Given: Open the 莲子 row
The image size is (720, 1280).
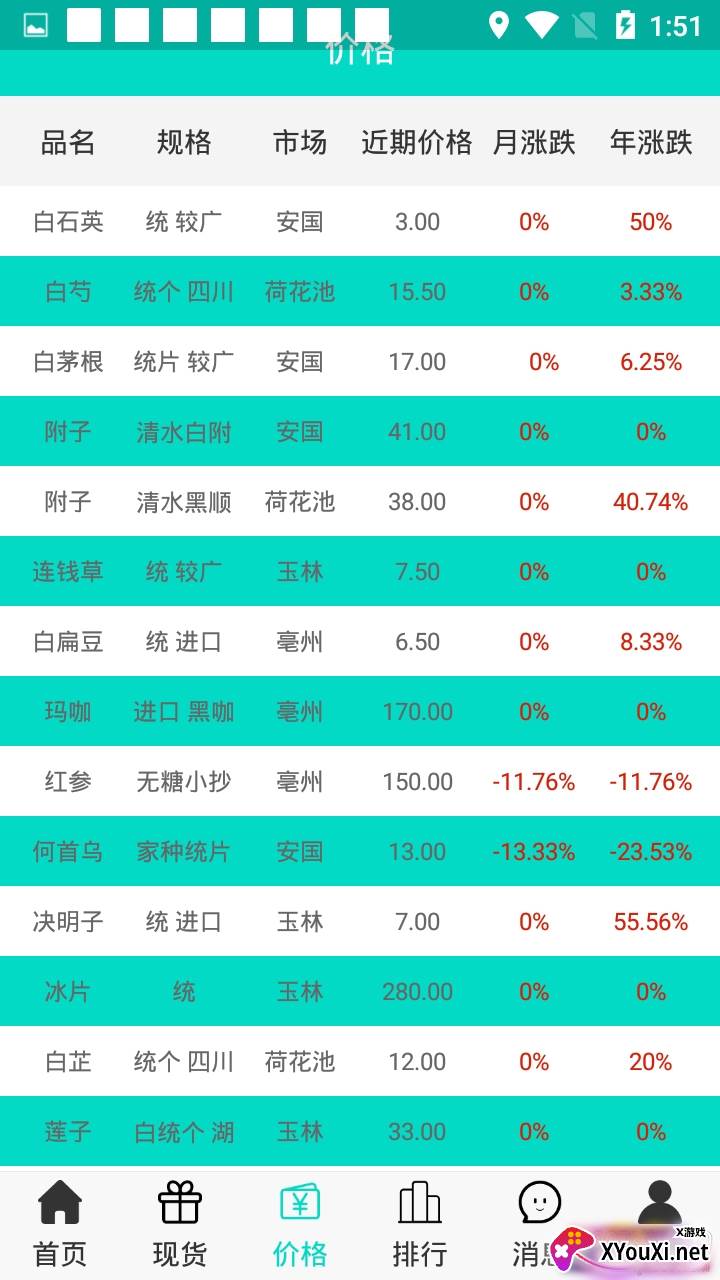Looking at the screenshot, I should point(360,1131).
